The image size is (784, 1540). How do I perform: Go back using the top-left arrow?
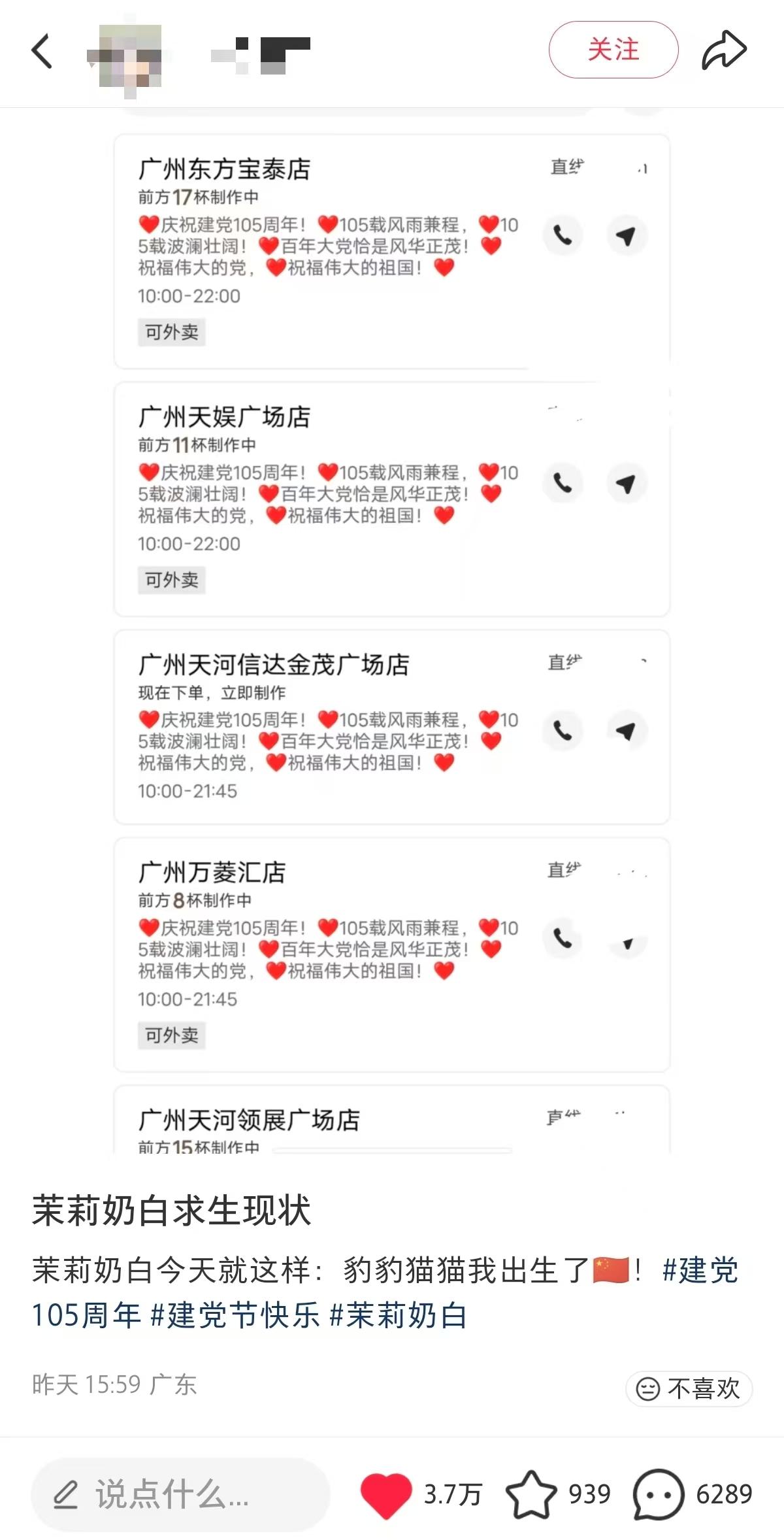[42, 52]
